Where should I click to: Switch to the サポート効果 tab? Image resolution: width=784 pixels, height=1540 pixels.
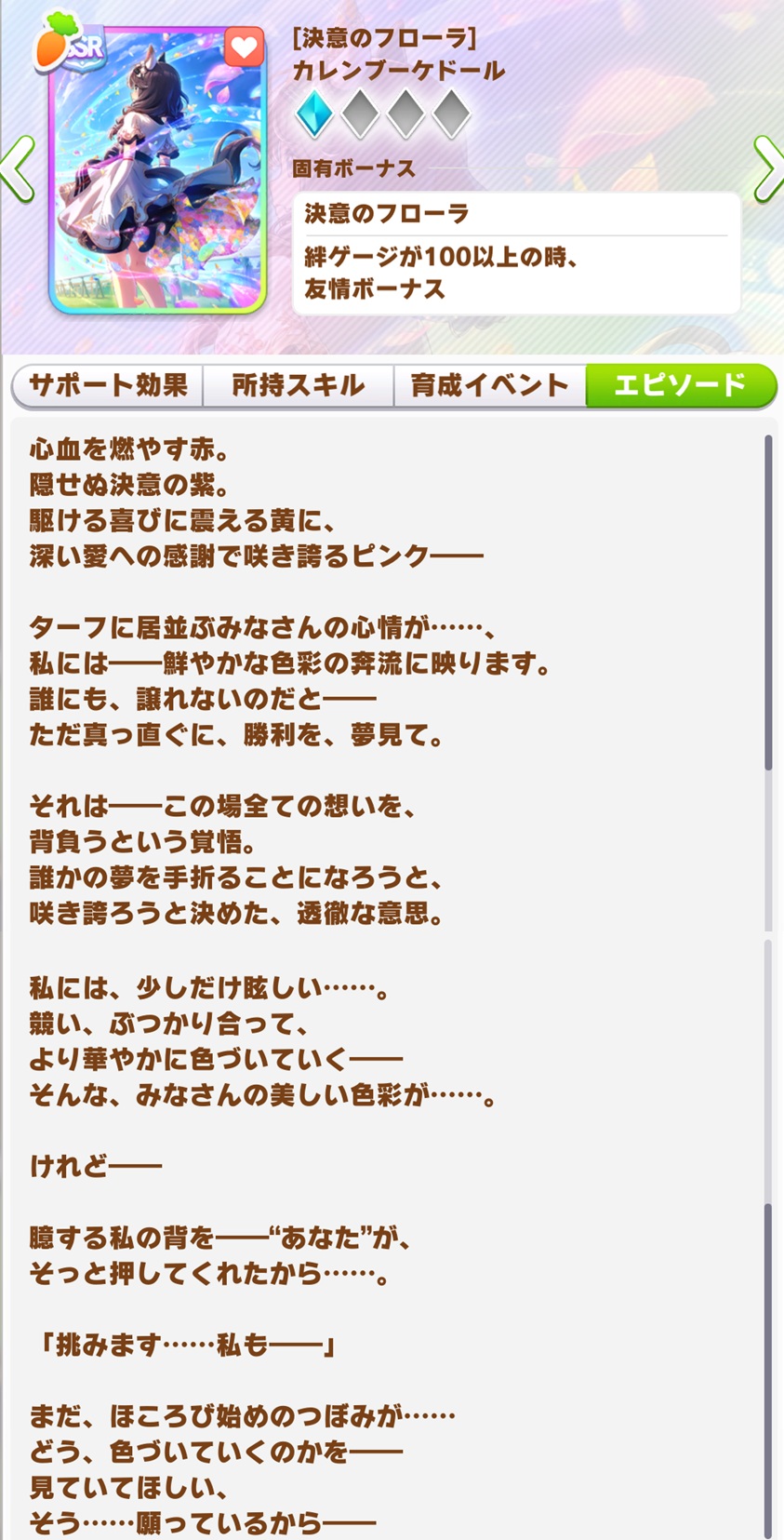point(108,385)
